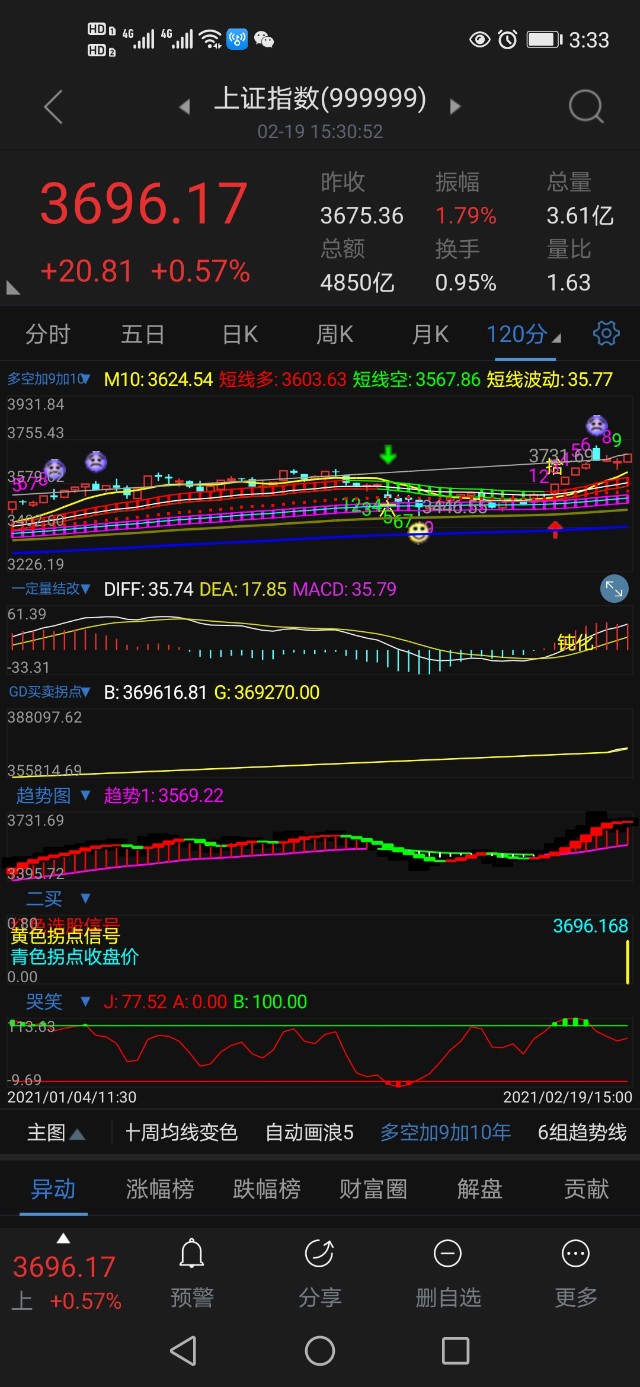Switch to the 分时 chart tab

(48, 334)
